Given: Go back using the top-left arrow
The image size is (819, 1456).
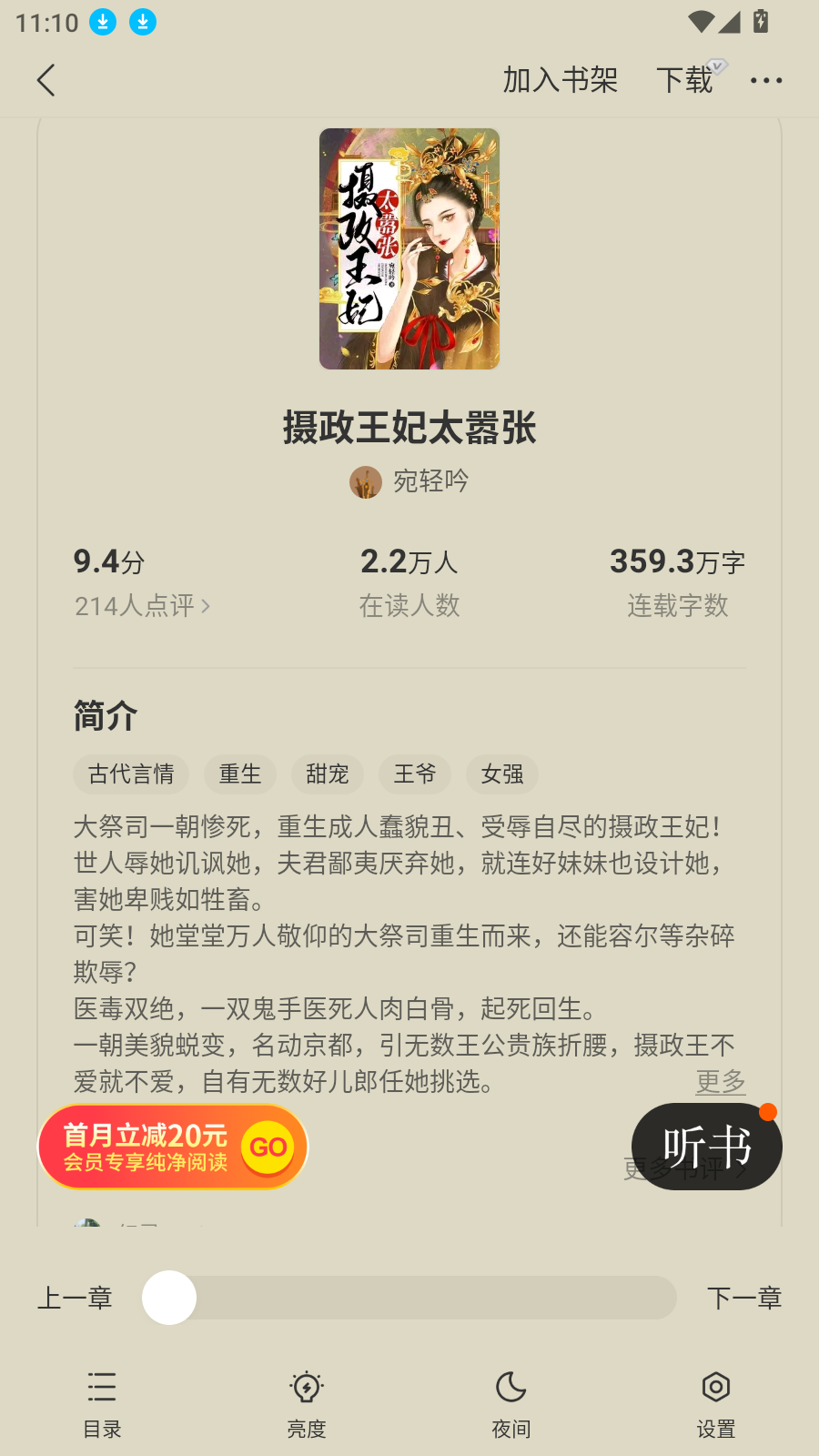Looking at the screenshot, I should coord(46,80).
